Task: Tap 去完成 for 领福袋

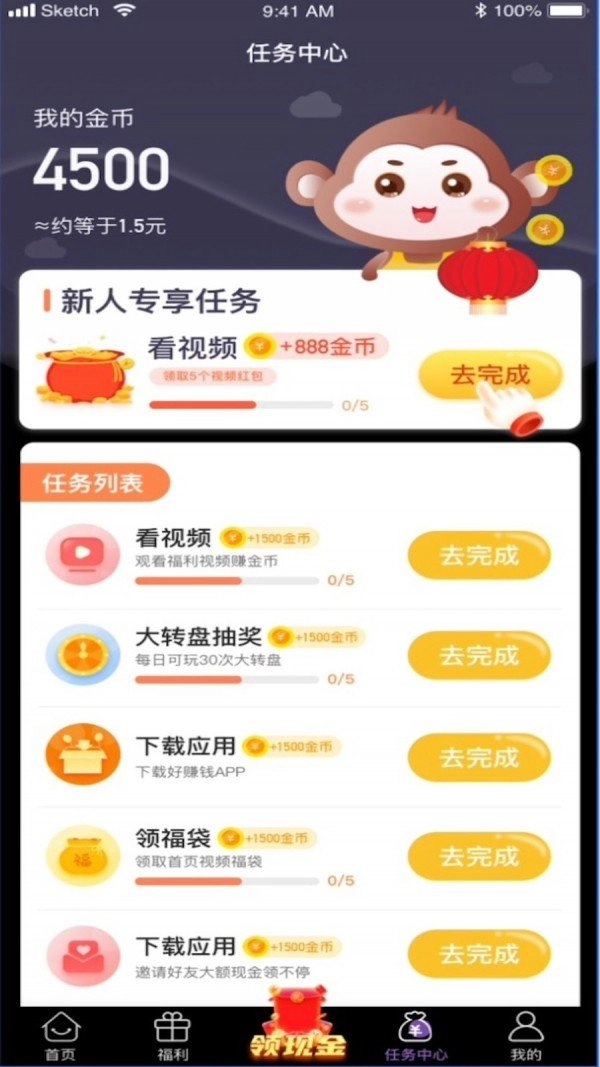Action: pos(479,857)
